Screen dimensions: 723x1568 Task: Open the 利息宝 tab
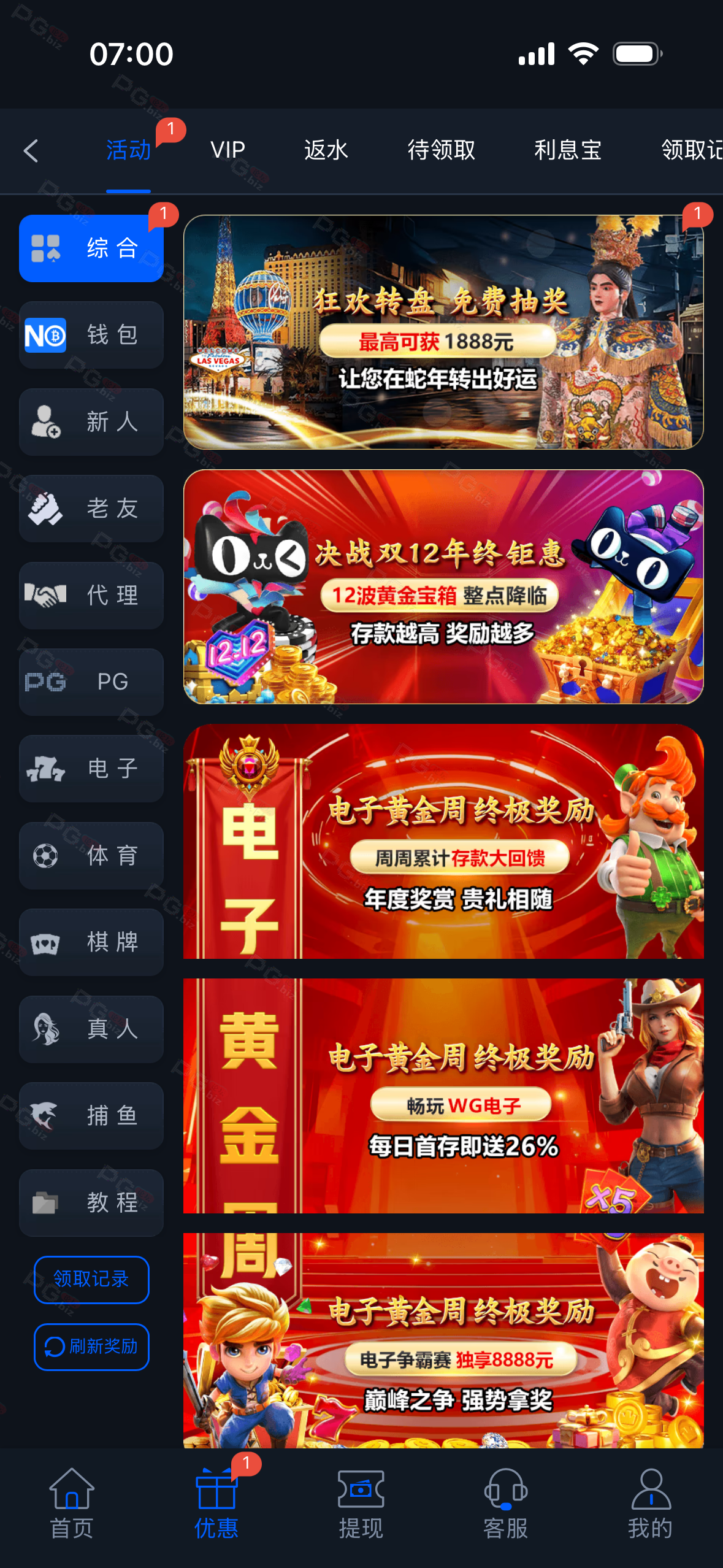567,150
